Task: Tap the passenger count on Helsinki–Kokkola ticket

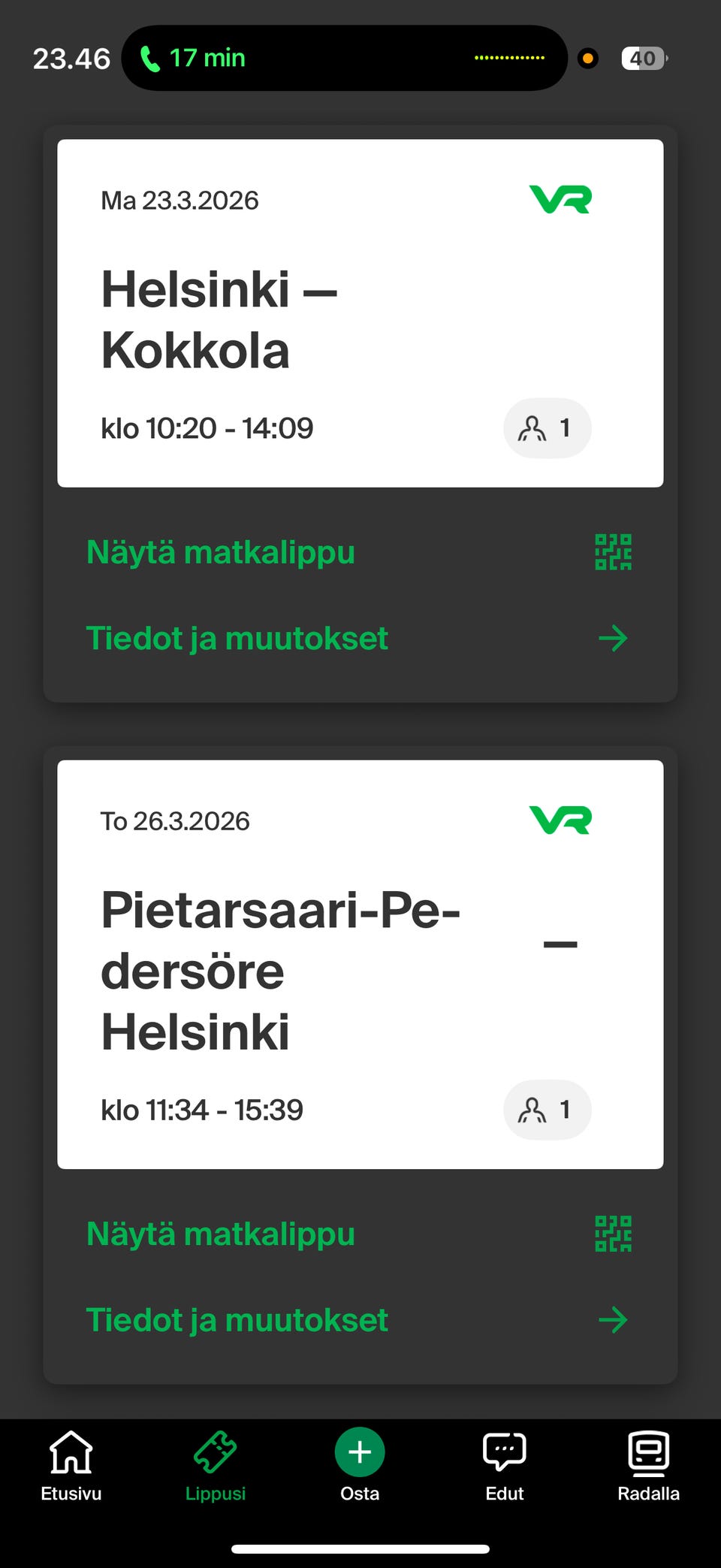Action: point(548,427)
